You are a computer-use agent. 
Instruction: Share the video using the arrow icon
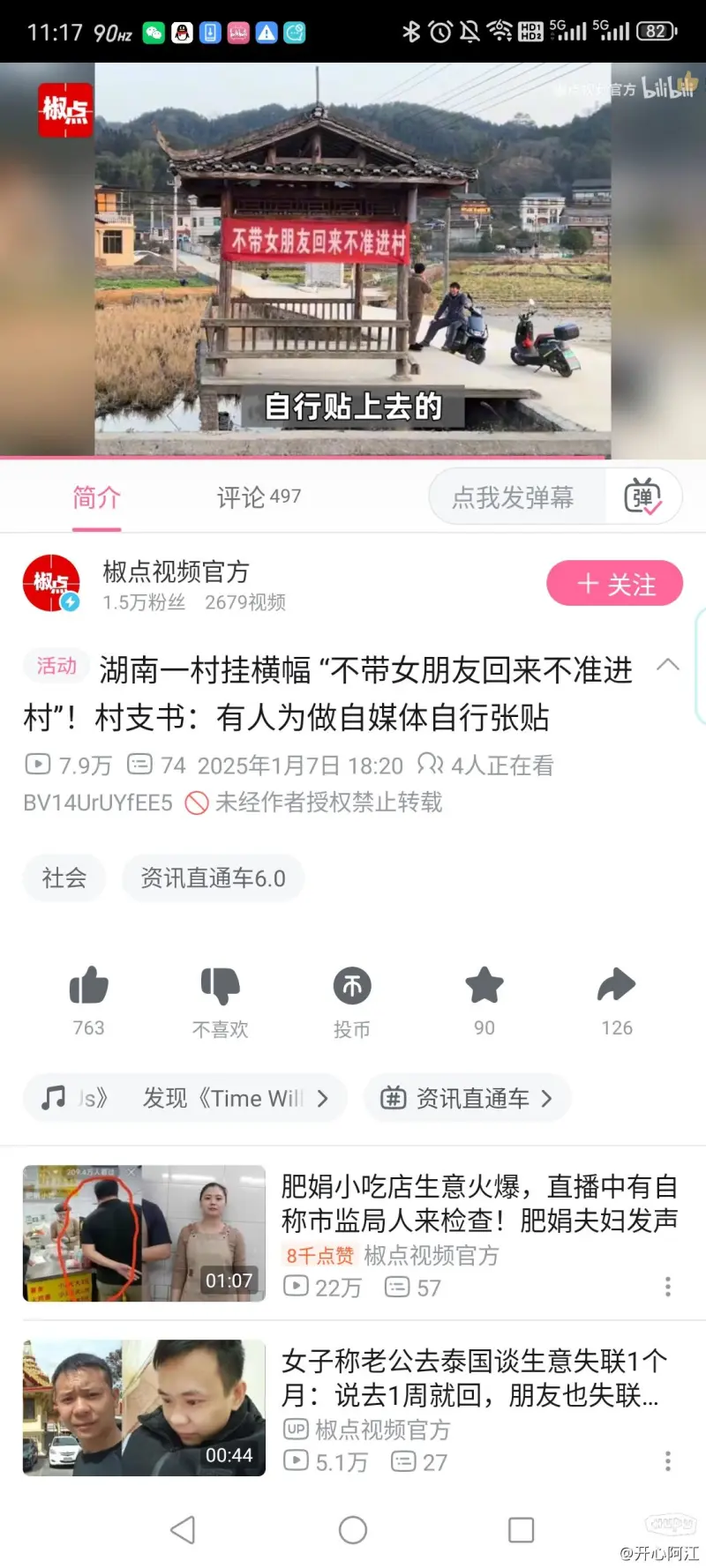616,986
